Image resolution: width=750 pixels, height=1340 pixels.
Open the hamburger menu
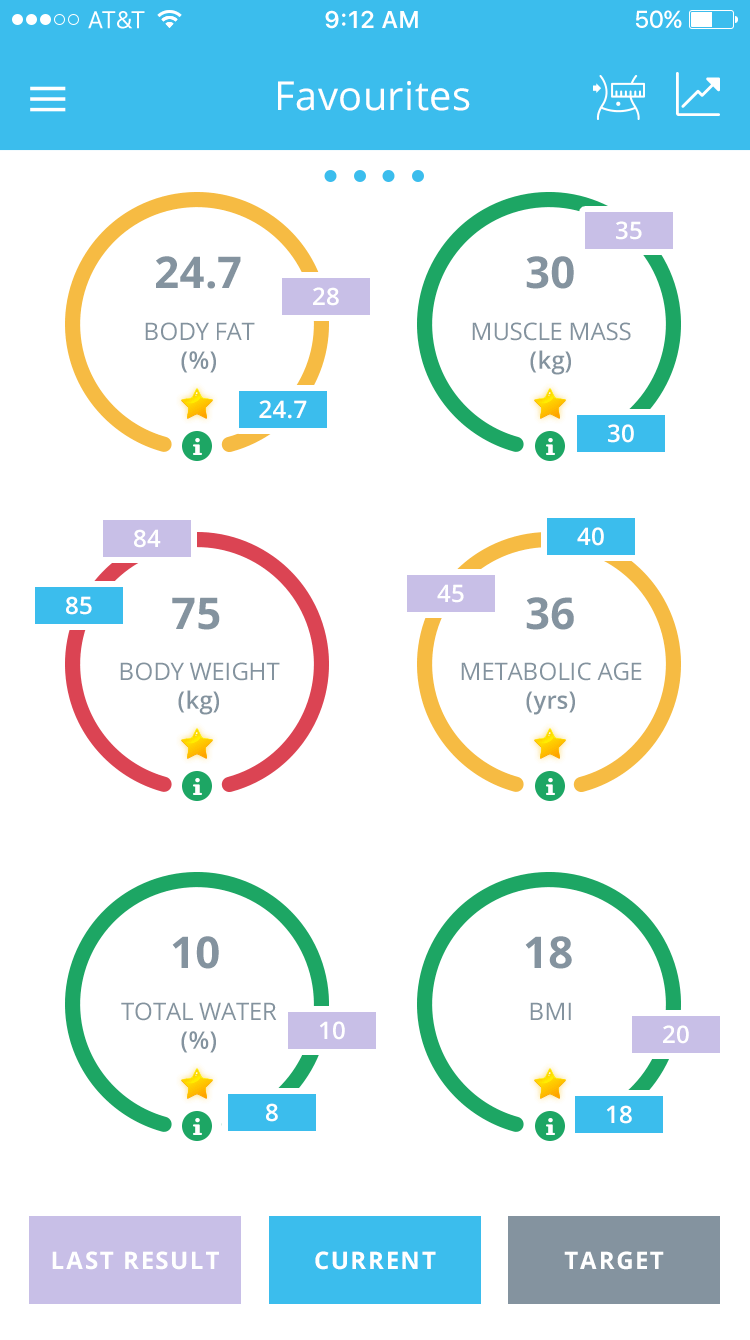[47, 98]
